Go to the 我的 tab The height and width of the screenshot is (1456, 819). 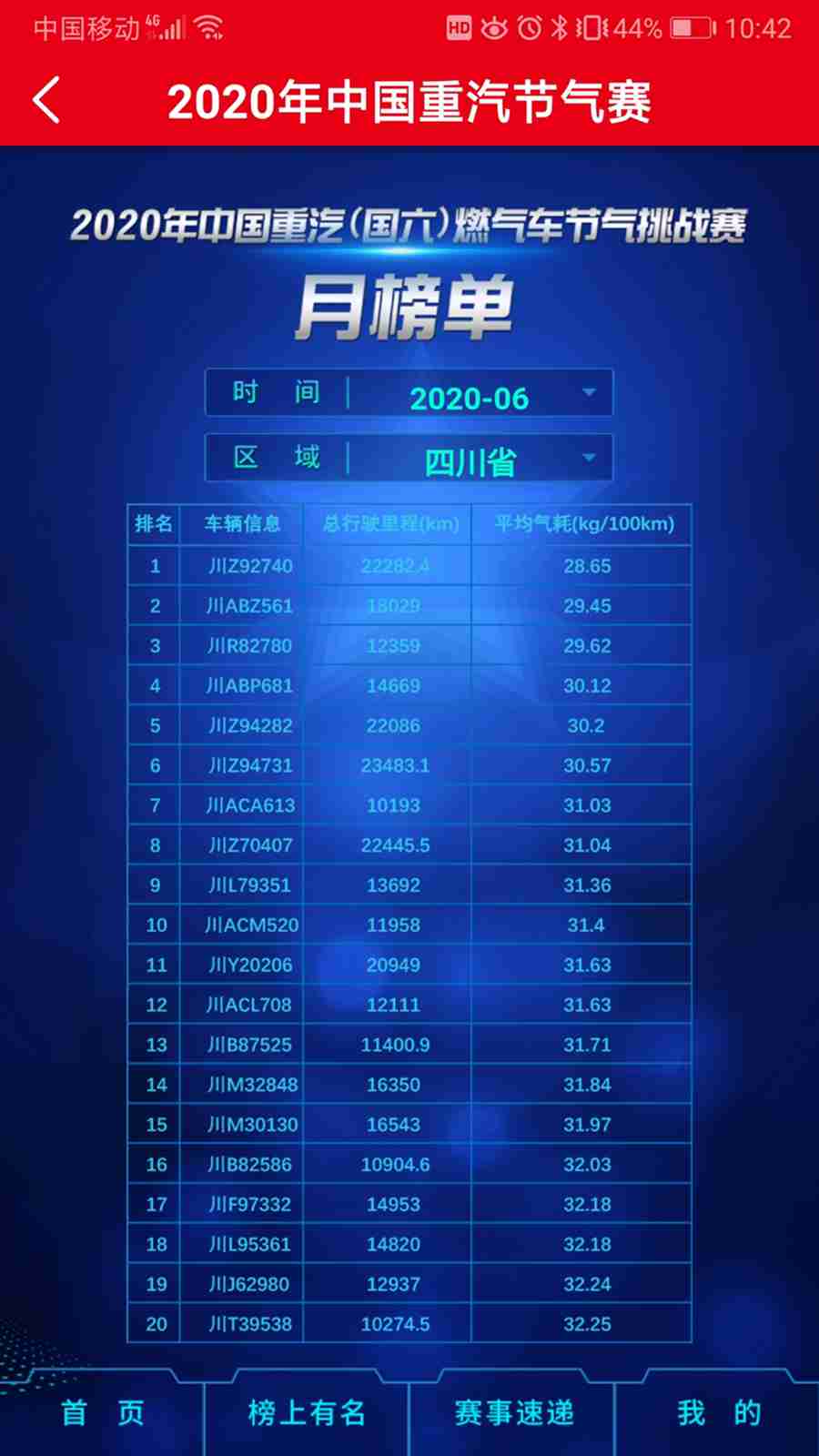pyautogui.click(x=718, y=1412)
